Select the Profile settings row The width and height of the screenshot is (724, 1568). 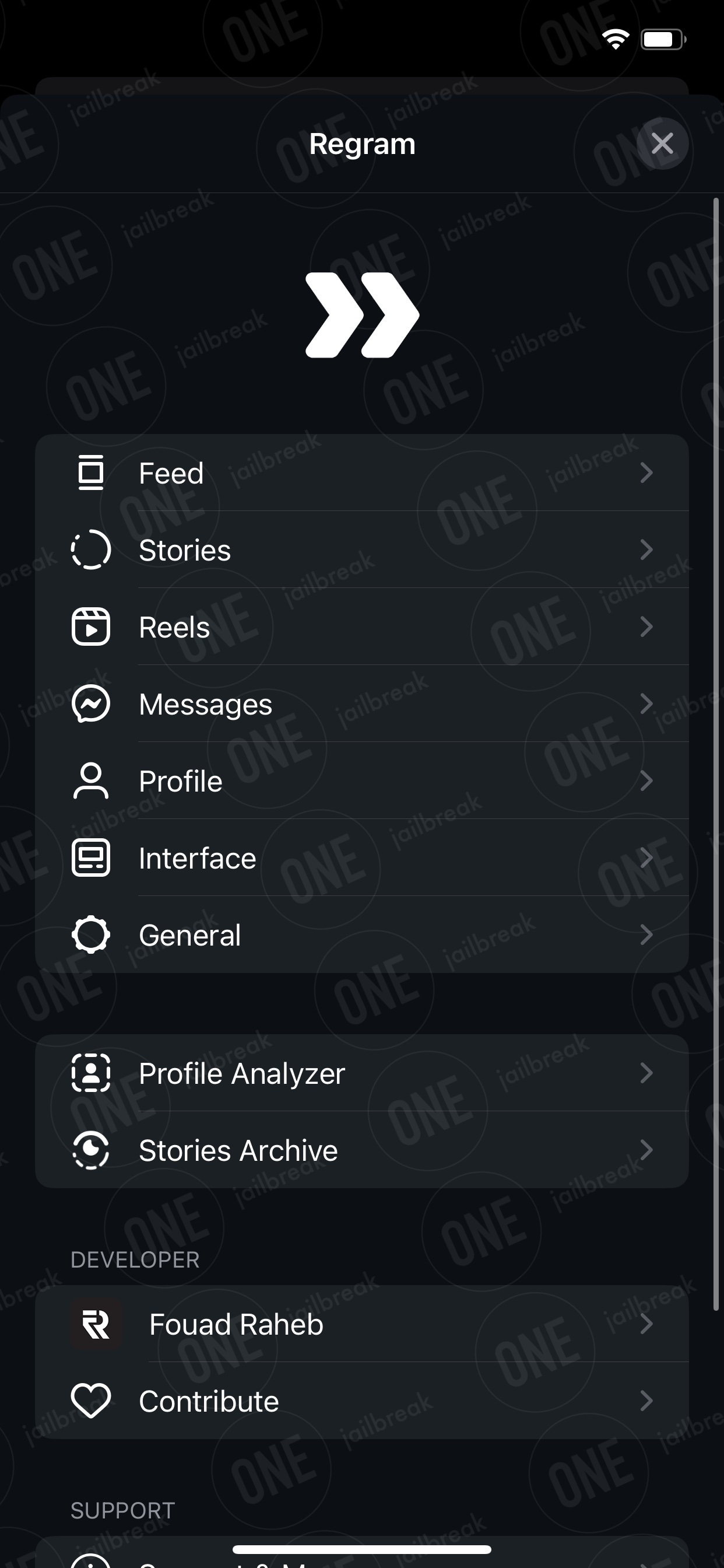point(362,780)
